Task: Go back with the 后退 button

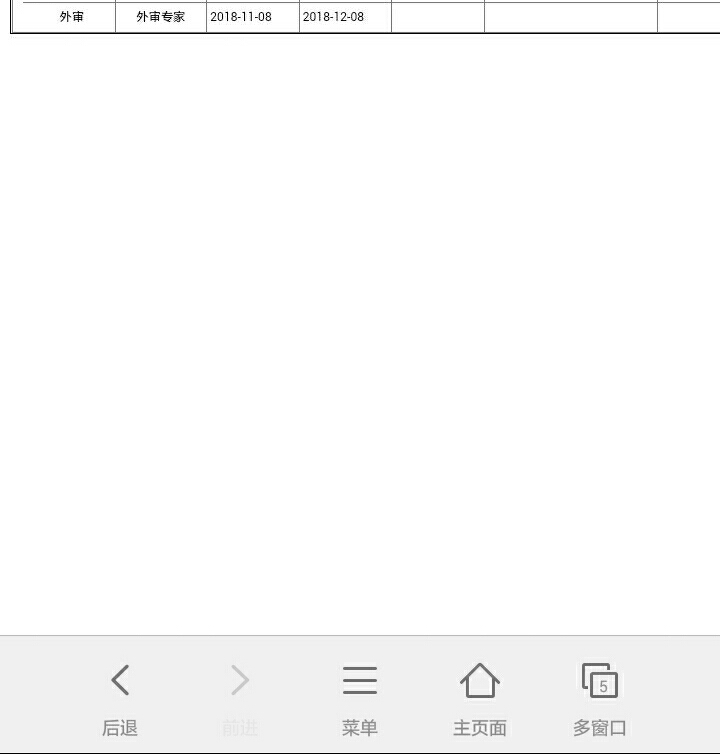Action: (120, 697)
